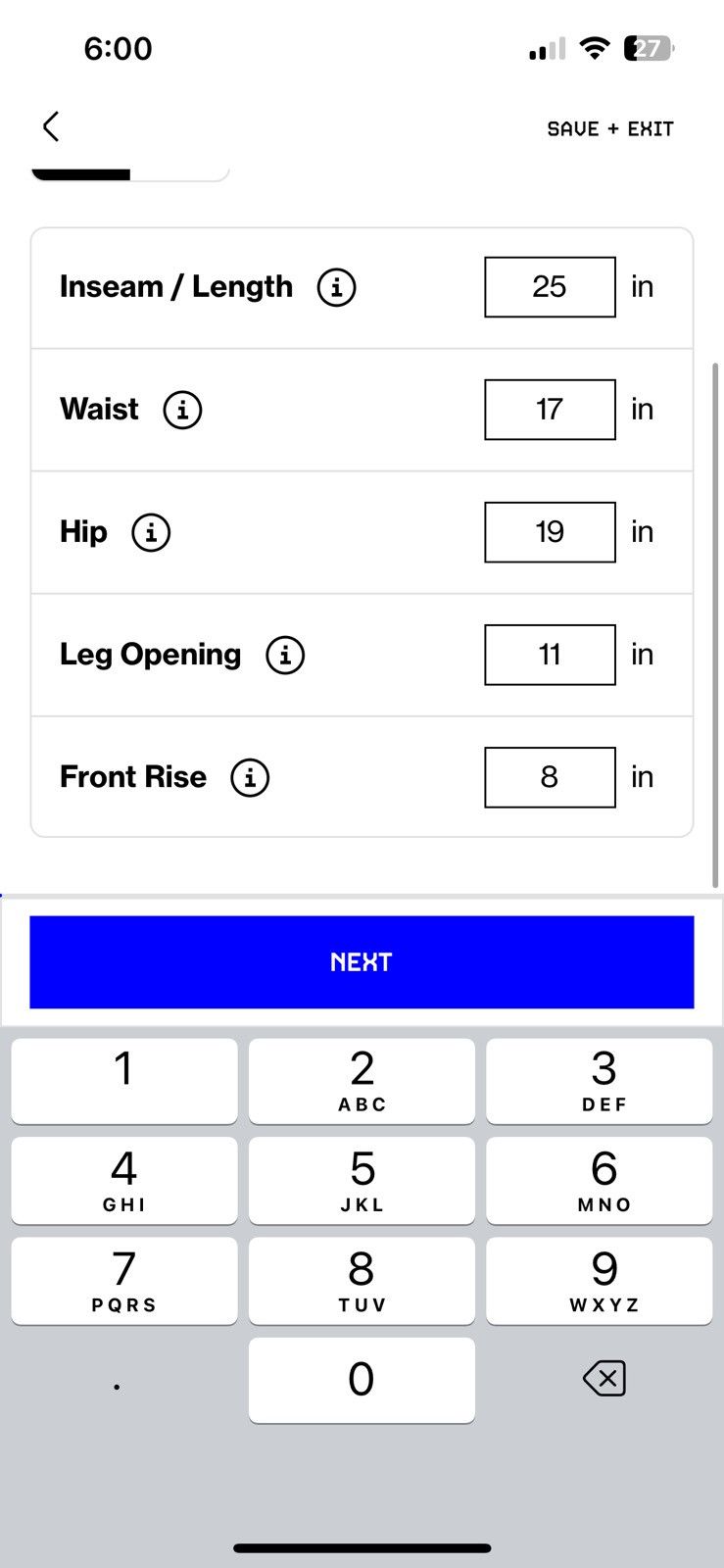This screenshot has height=1568, width=724.
Task: Edit the Waist measurement field
Action: click(x=550, y=410)
